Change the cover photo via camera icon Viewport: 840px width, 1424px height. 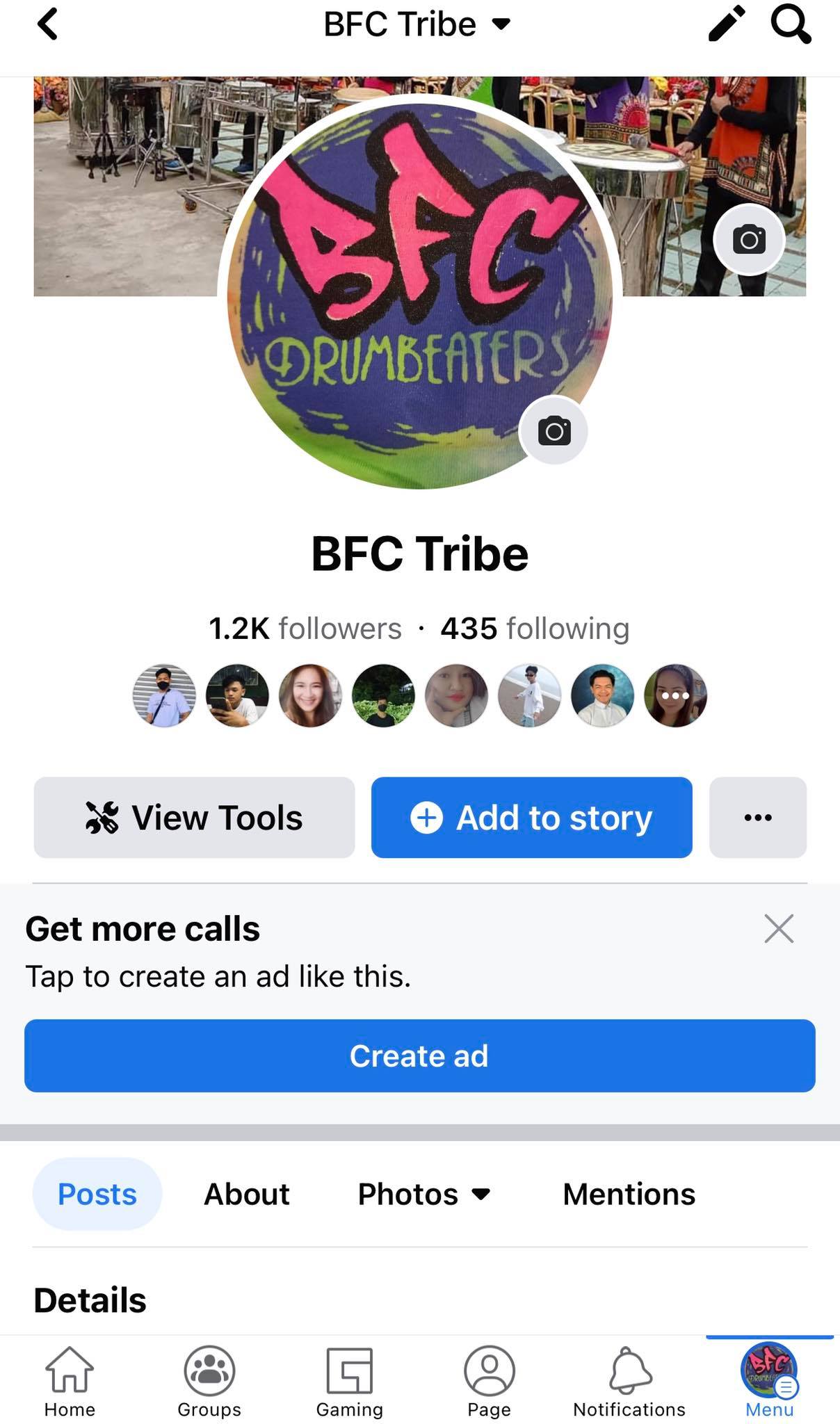click(749, 240)
